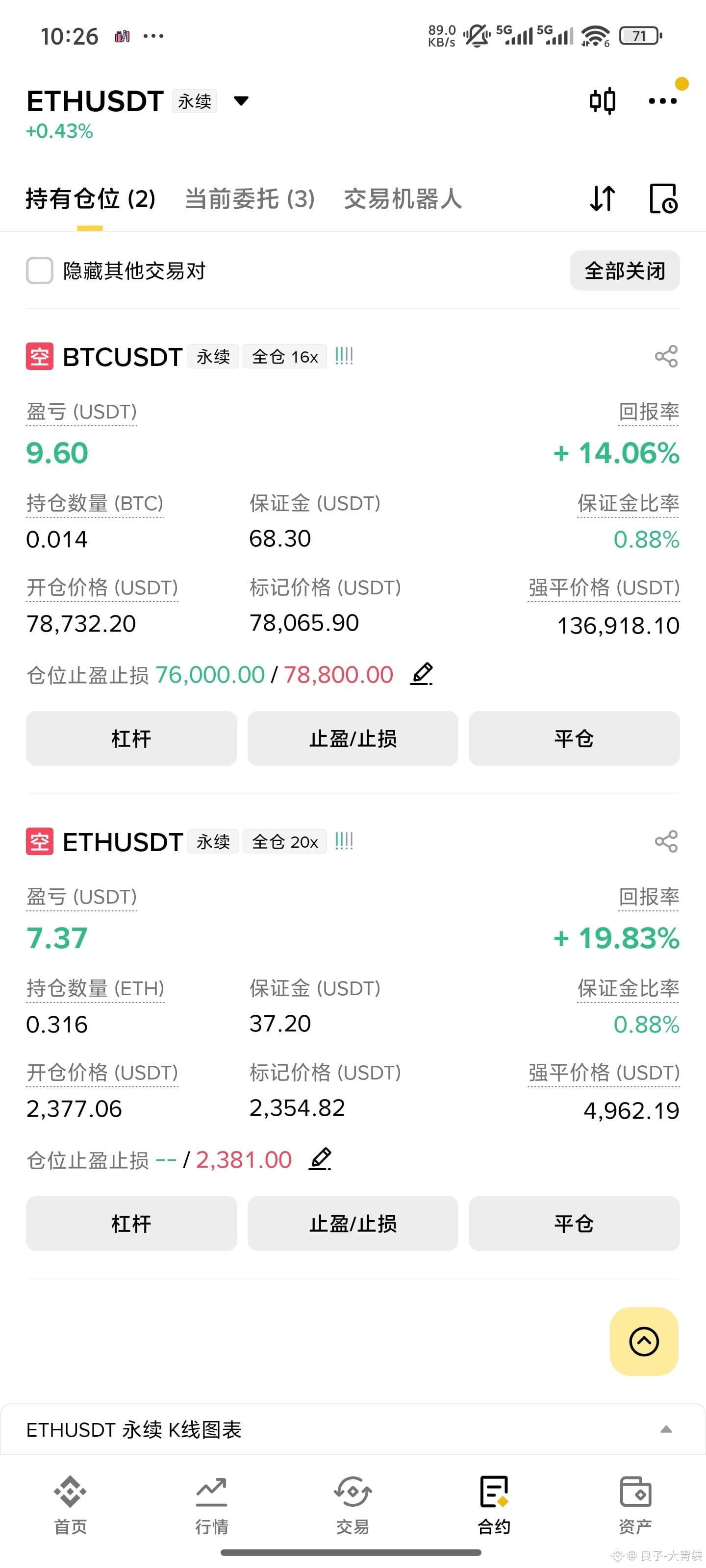706x1568 pixels.
Task: Open 止盈/止损 for the ETHUSDT position
Action: (353, 1224)
